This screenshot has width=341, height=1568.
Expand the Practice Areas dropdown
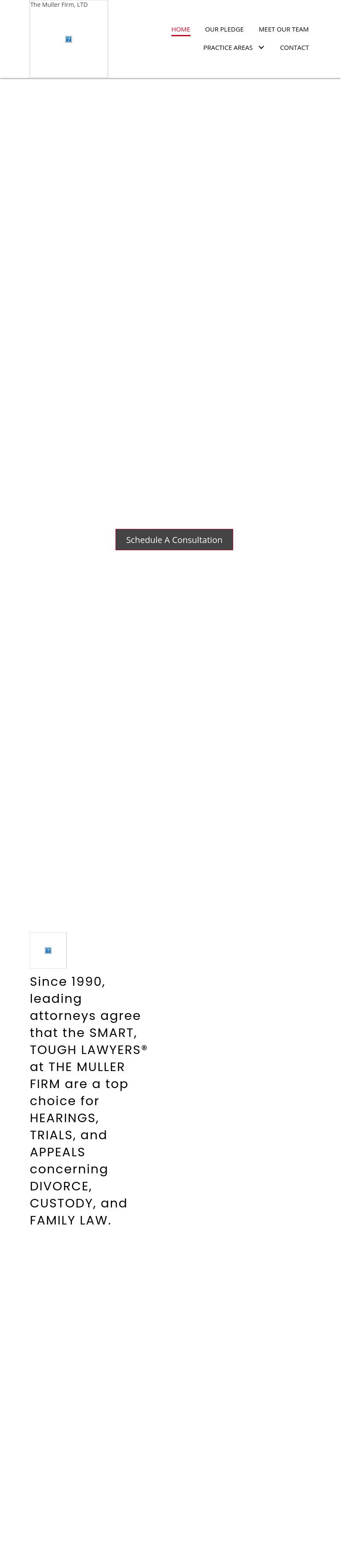(233, 47)
